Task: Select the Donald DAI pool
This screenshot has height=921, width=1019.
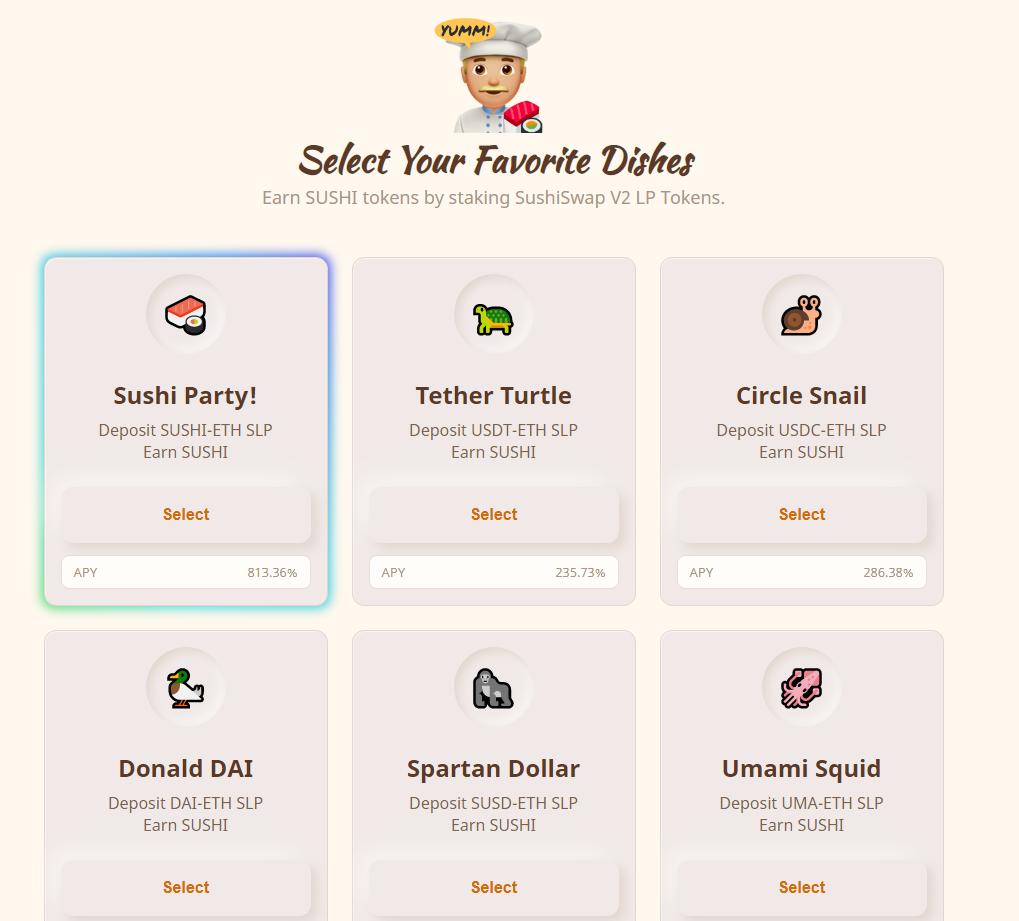Action: tap(186, 887)
